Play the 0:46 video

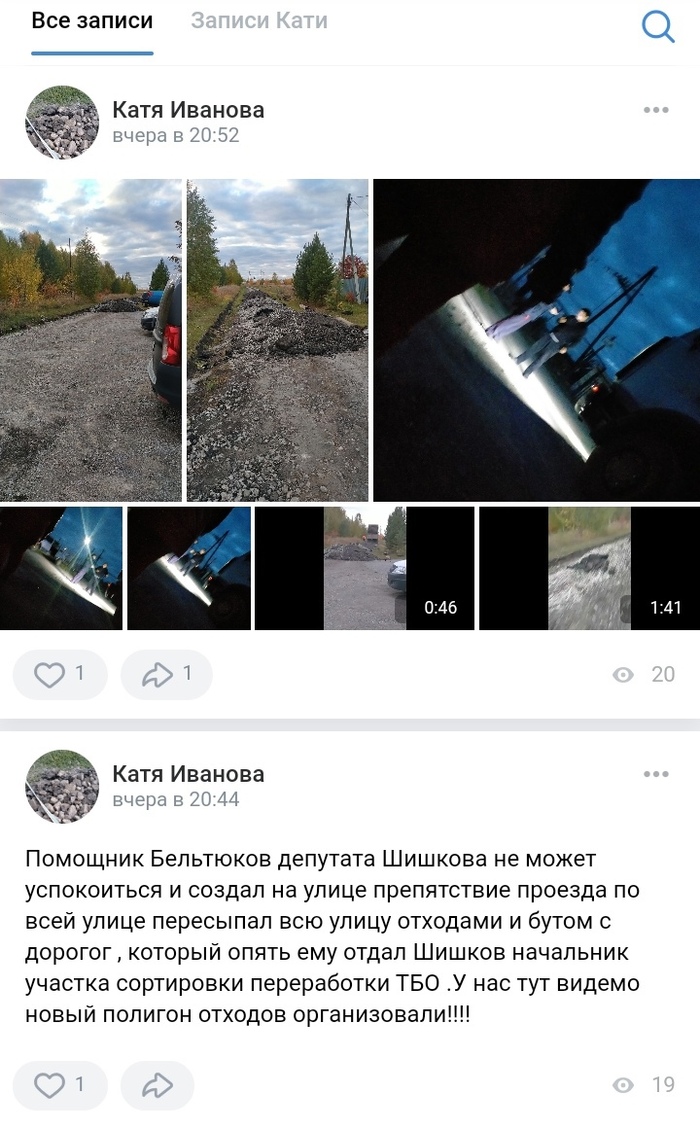tap(364, 568)
